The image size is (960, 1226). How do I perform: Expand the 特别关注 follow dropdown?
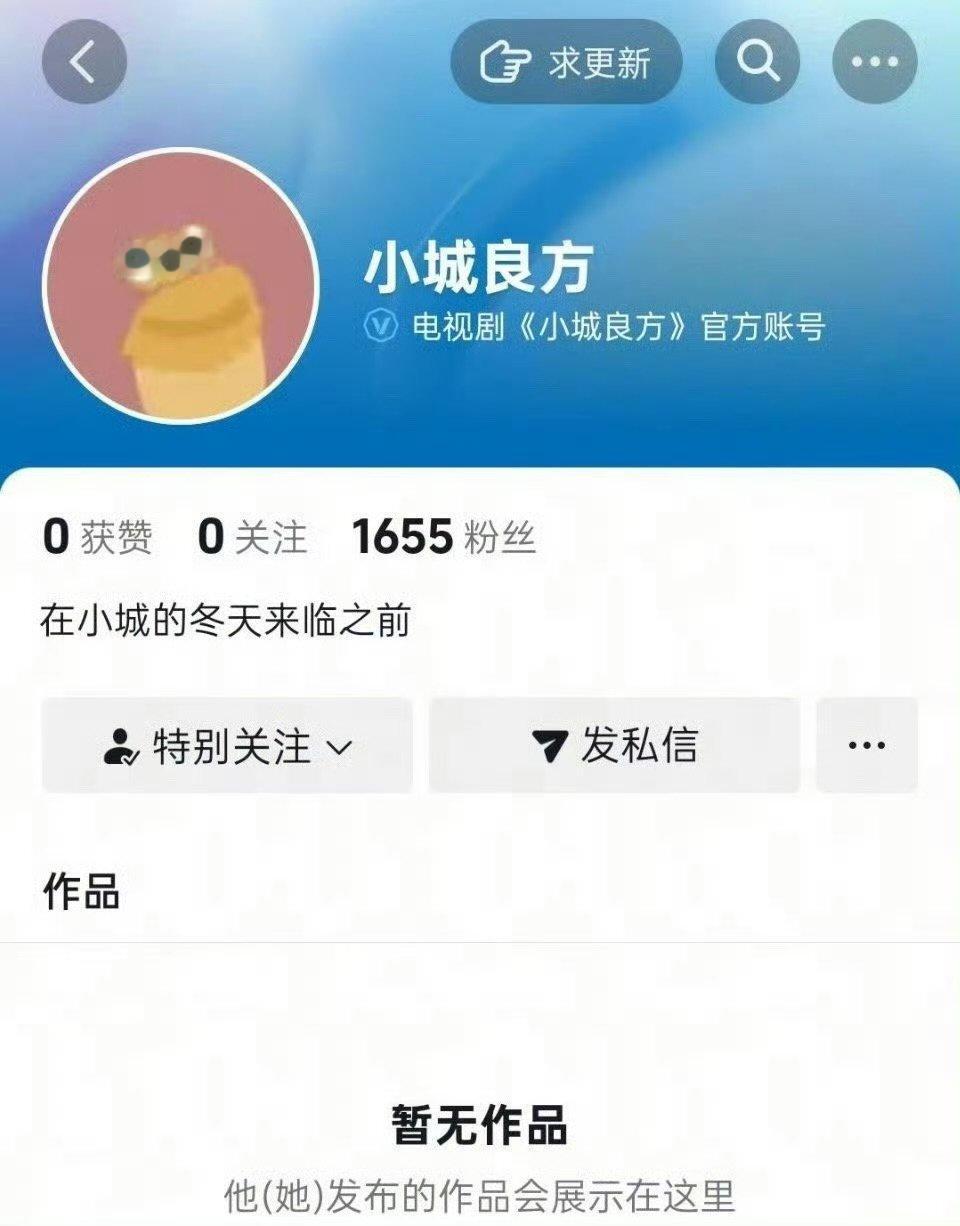227,746
